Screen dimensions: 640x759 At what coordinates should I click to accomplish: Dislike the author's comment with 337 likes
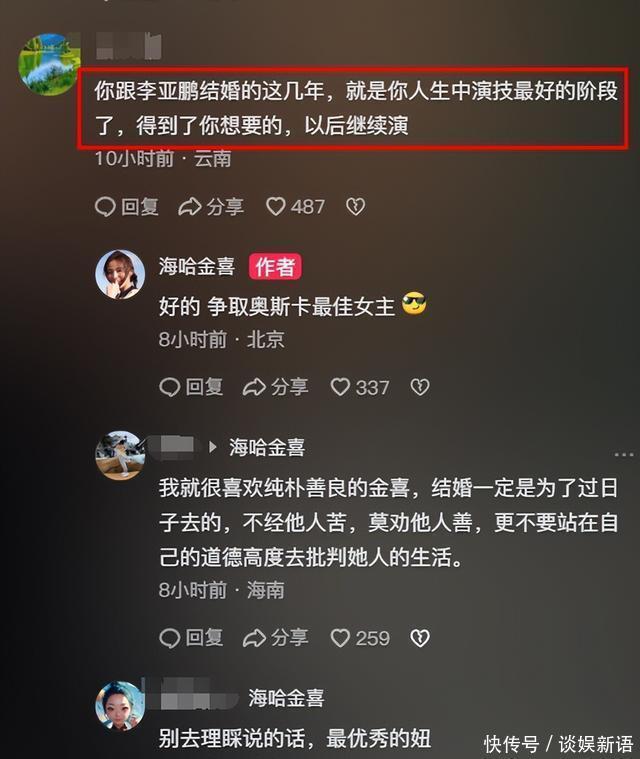[x=420, y=387]
